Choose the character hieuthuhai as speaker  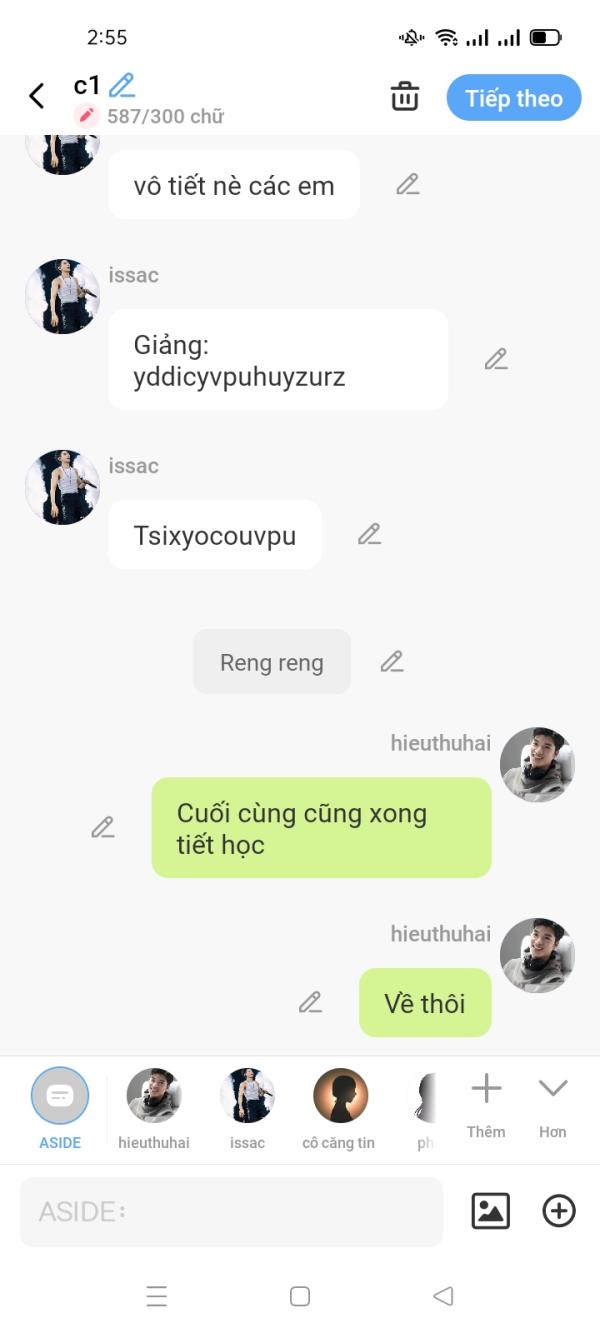point(154,1108)
